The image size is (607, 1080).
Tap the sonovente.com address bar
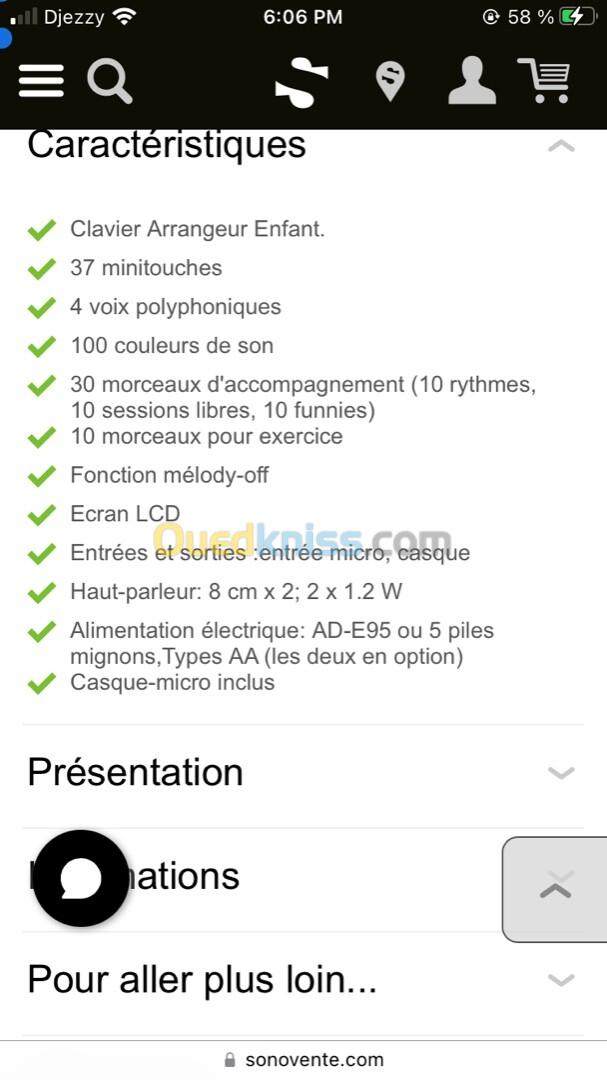(x=303, y=1060)
